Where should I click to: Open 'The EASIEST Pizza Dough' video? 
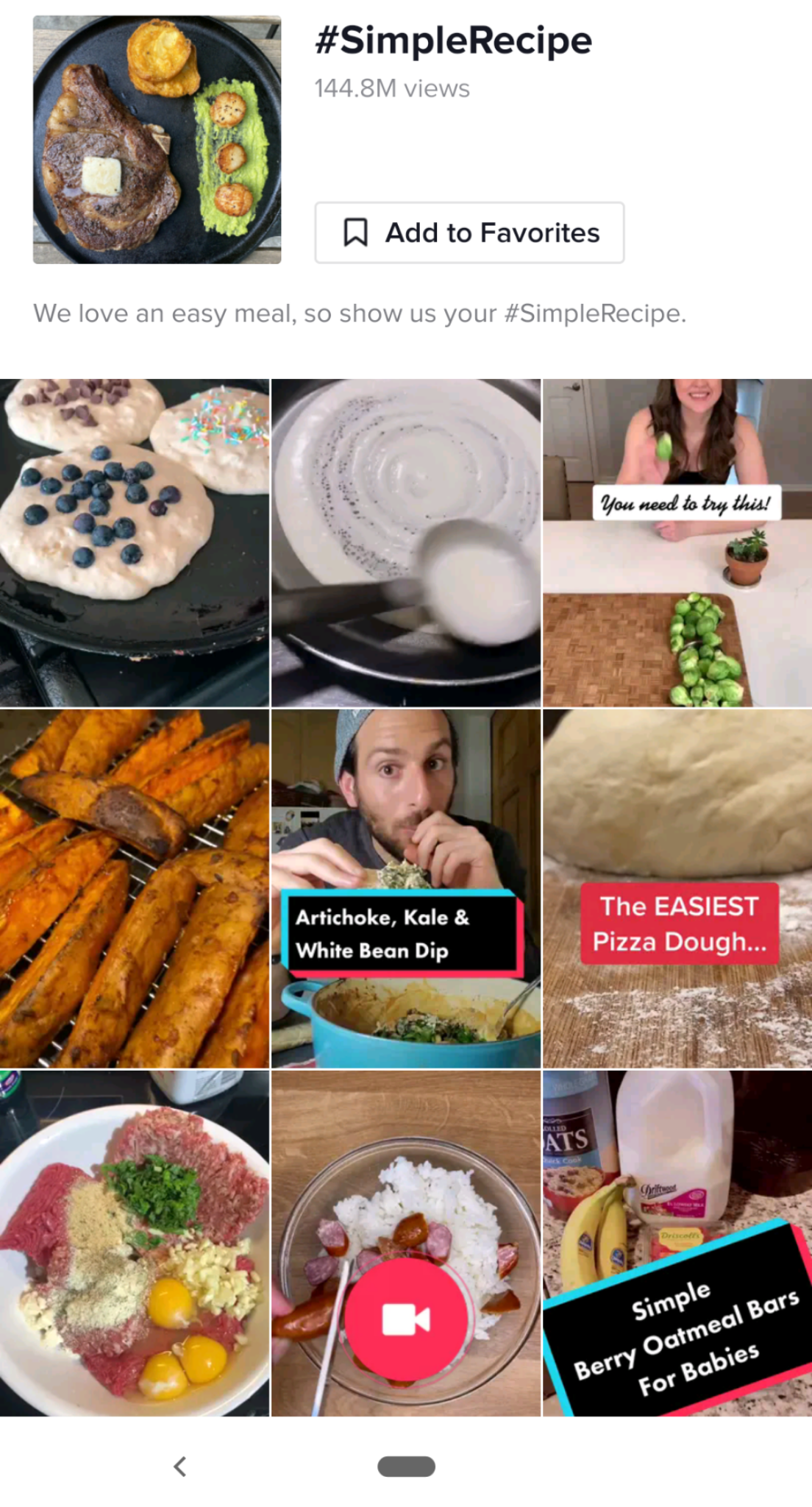point(677,889)
